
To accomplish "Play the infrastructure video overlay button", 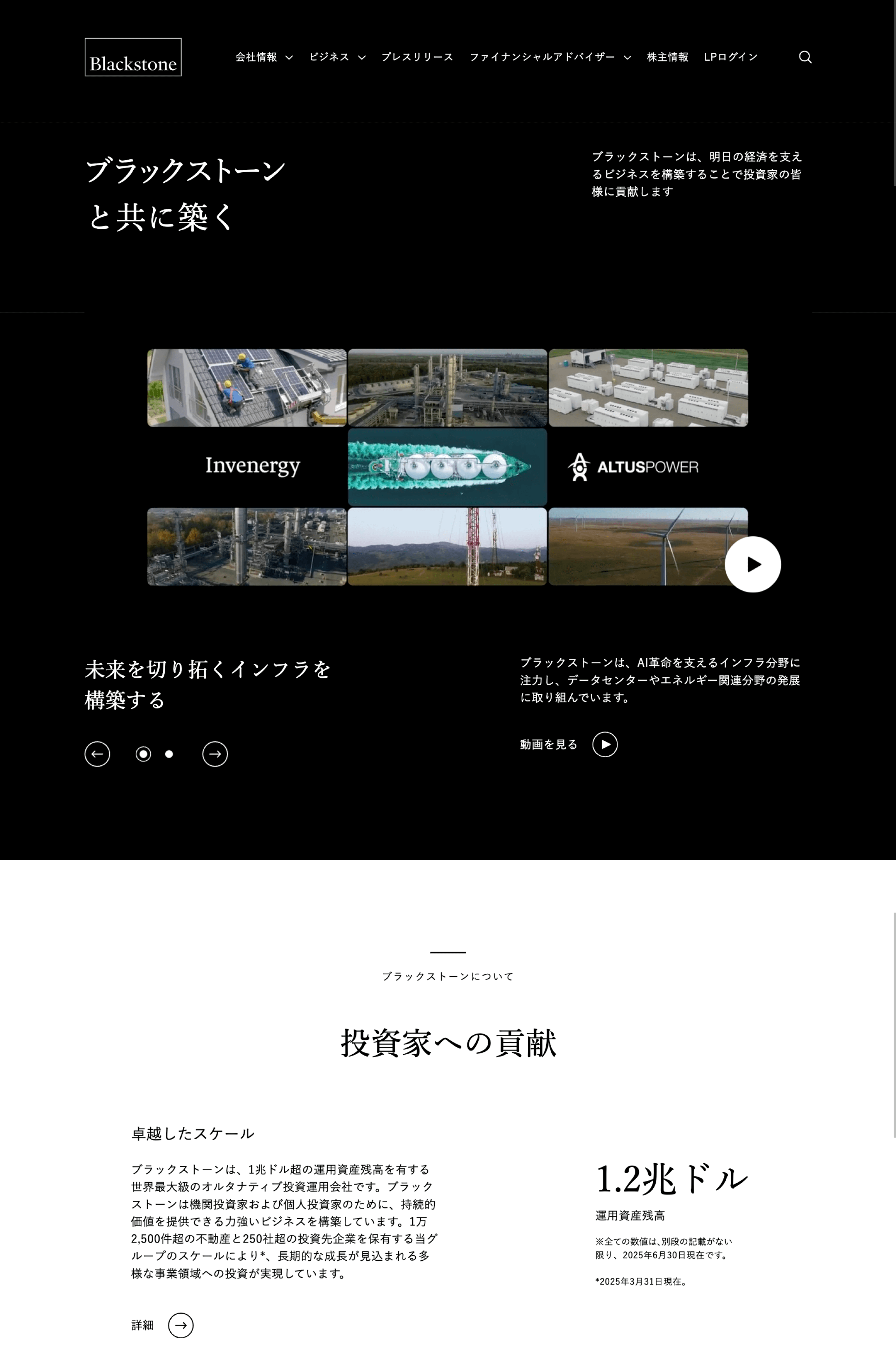I will [752, 564].
